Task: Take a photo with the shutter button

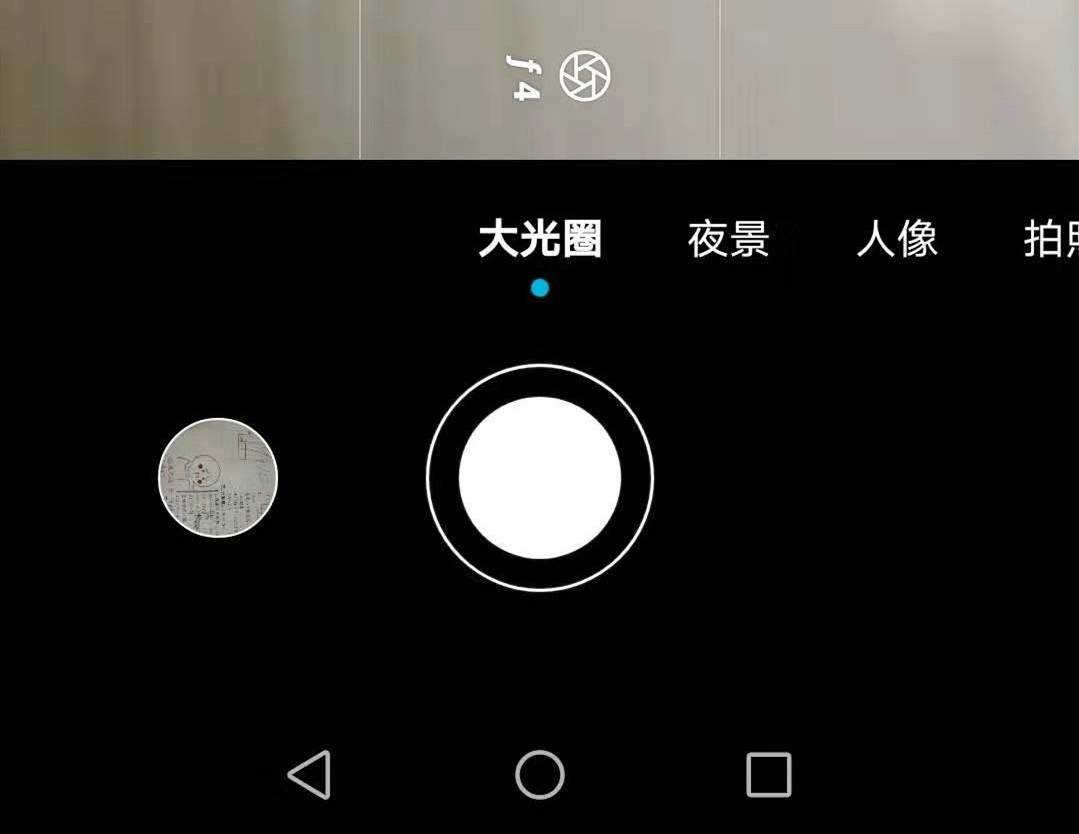Action: tap(540, 478)
